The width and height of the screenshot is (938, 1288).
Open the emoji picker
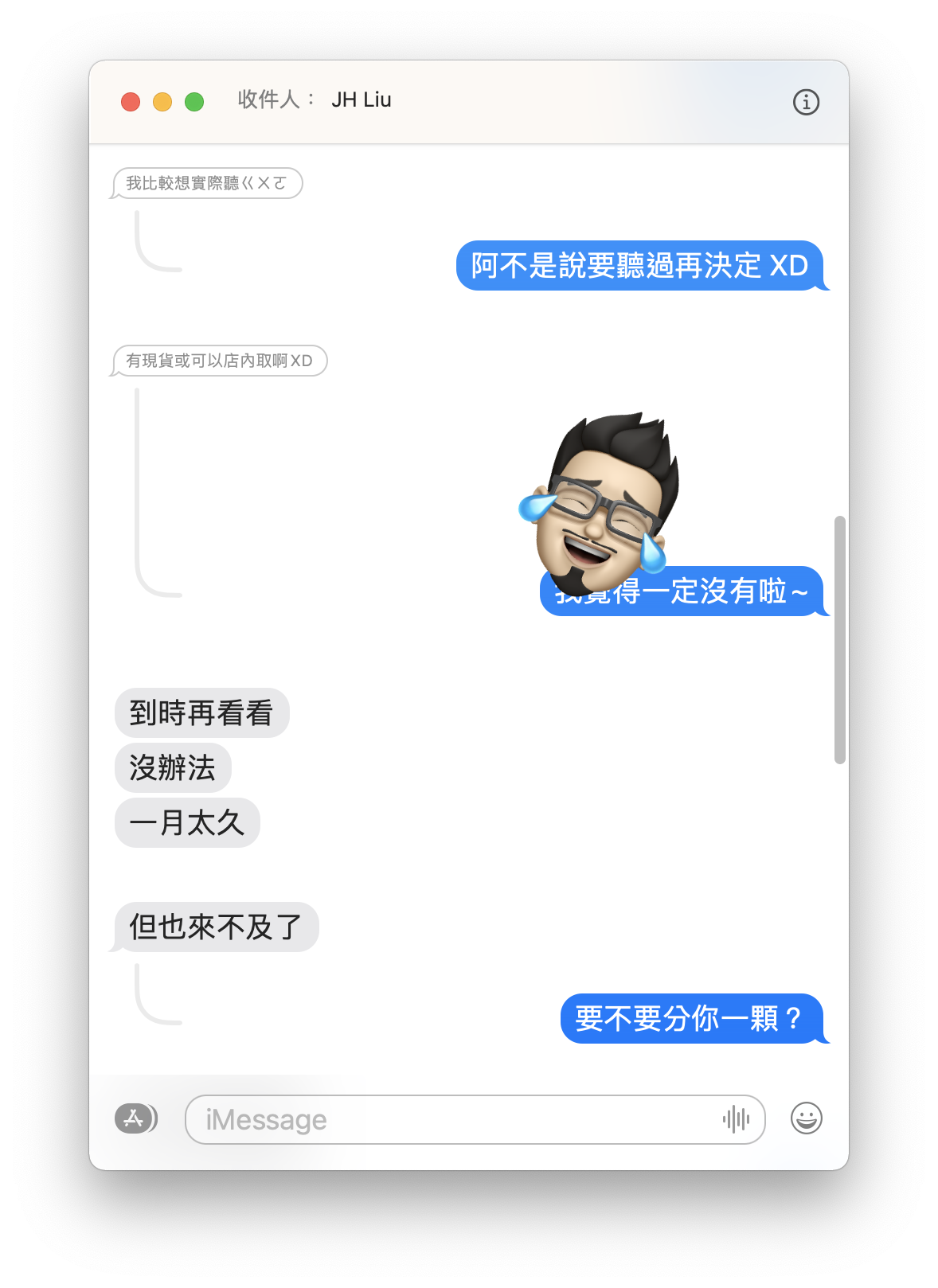806,1118
